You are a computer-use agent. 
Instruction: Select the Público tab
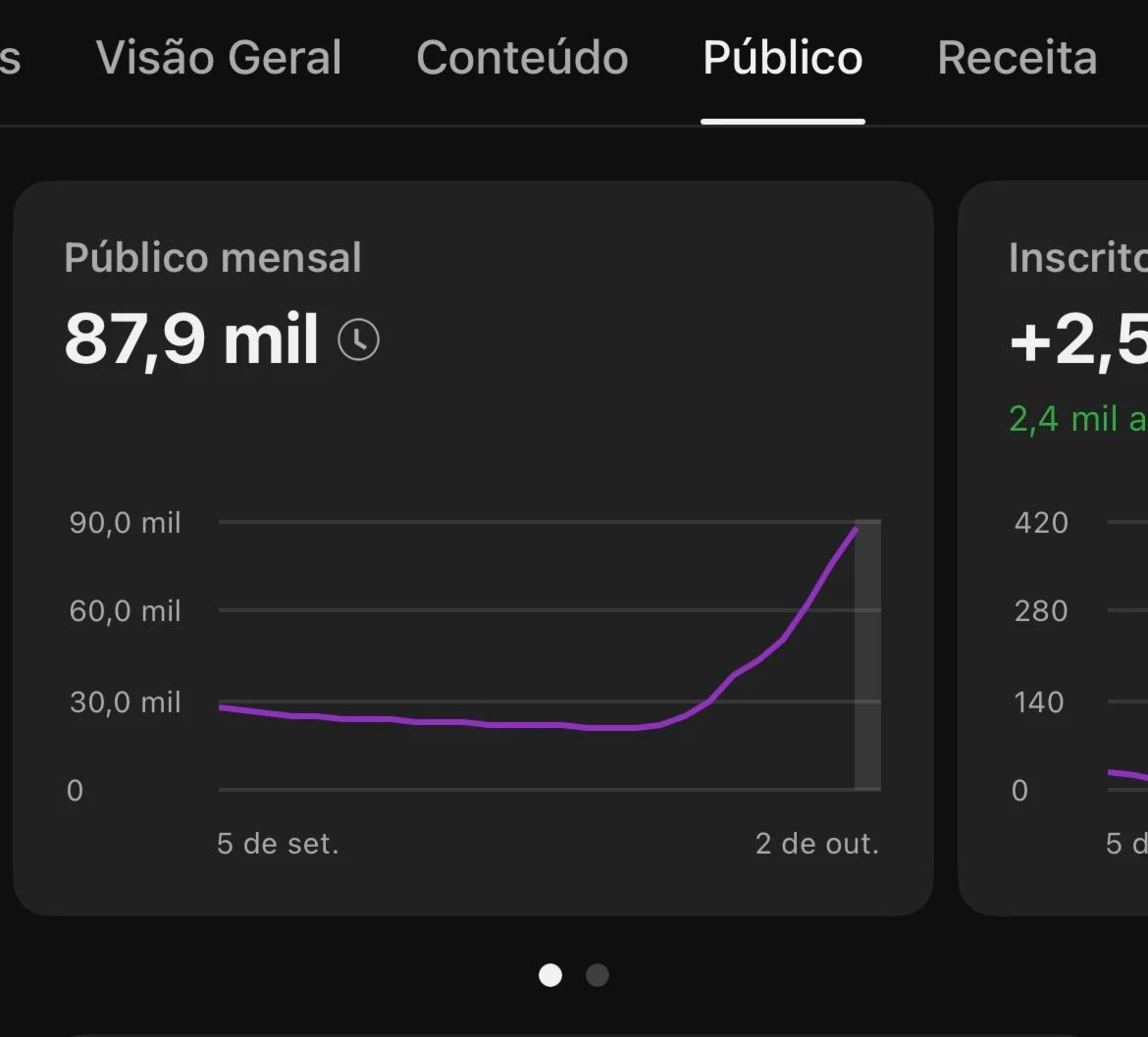coord(782,58)
